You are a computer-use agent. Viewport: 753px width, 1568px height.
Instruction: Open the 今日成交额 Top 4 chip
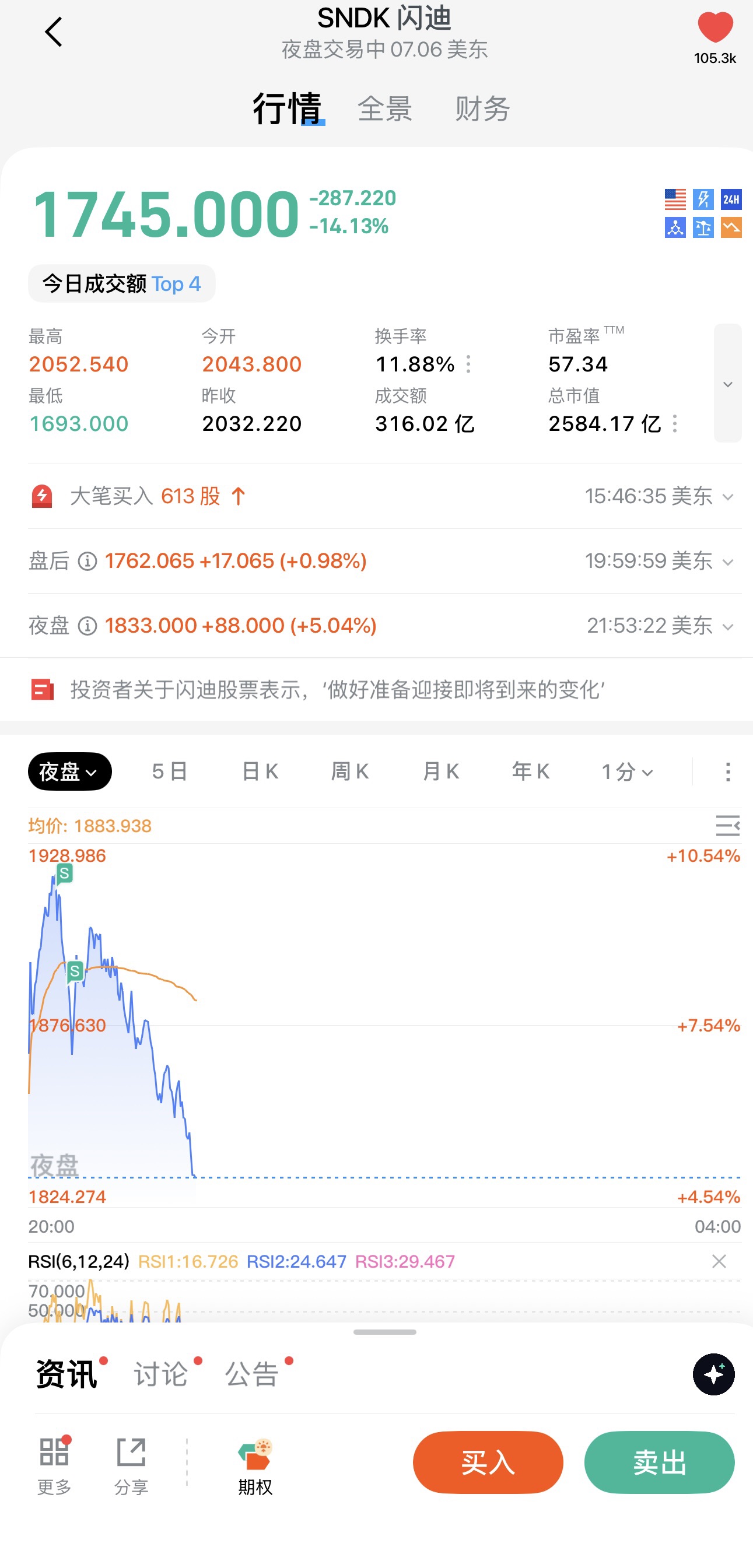tap(122, 283)
